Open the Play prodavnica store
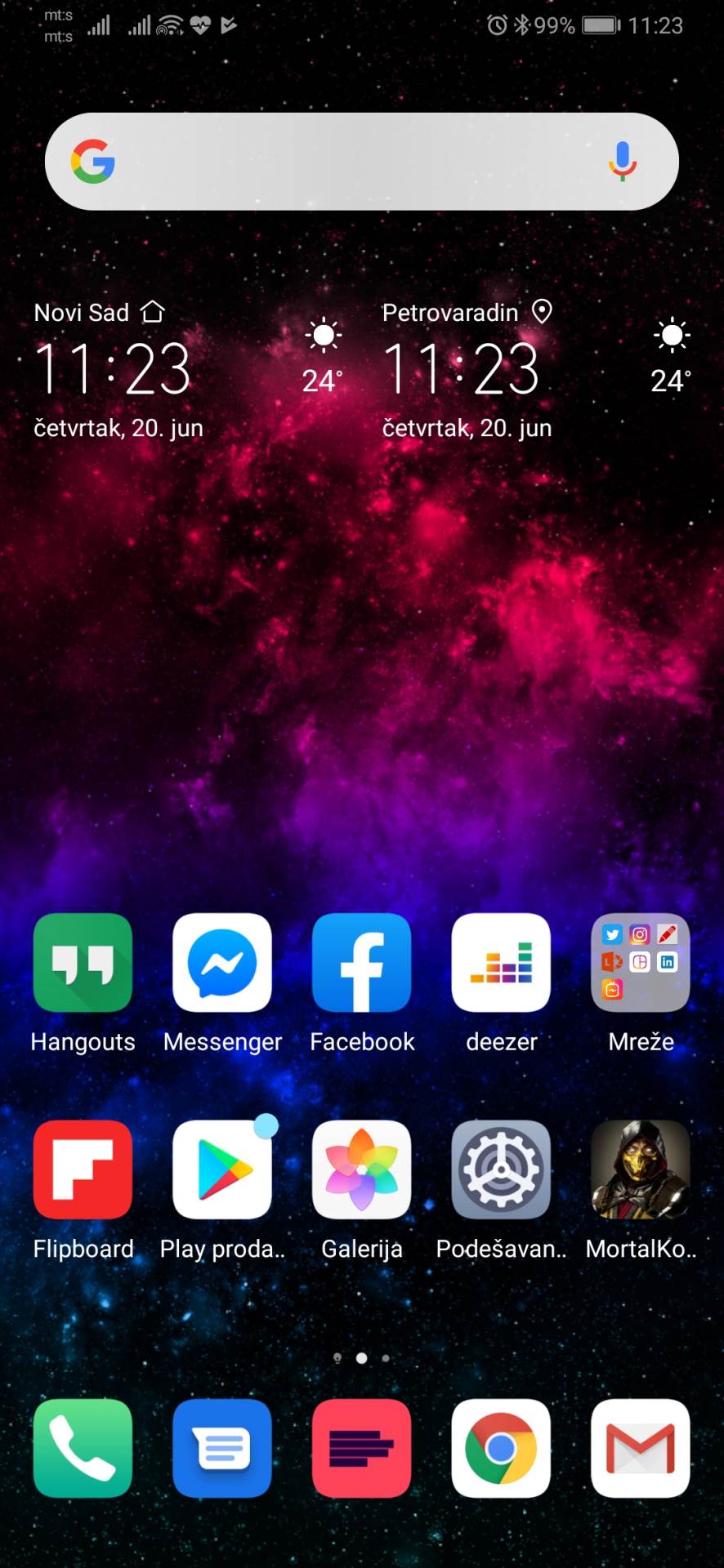 (x=222, y=1169)
